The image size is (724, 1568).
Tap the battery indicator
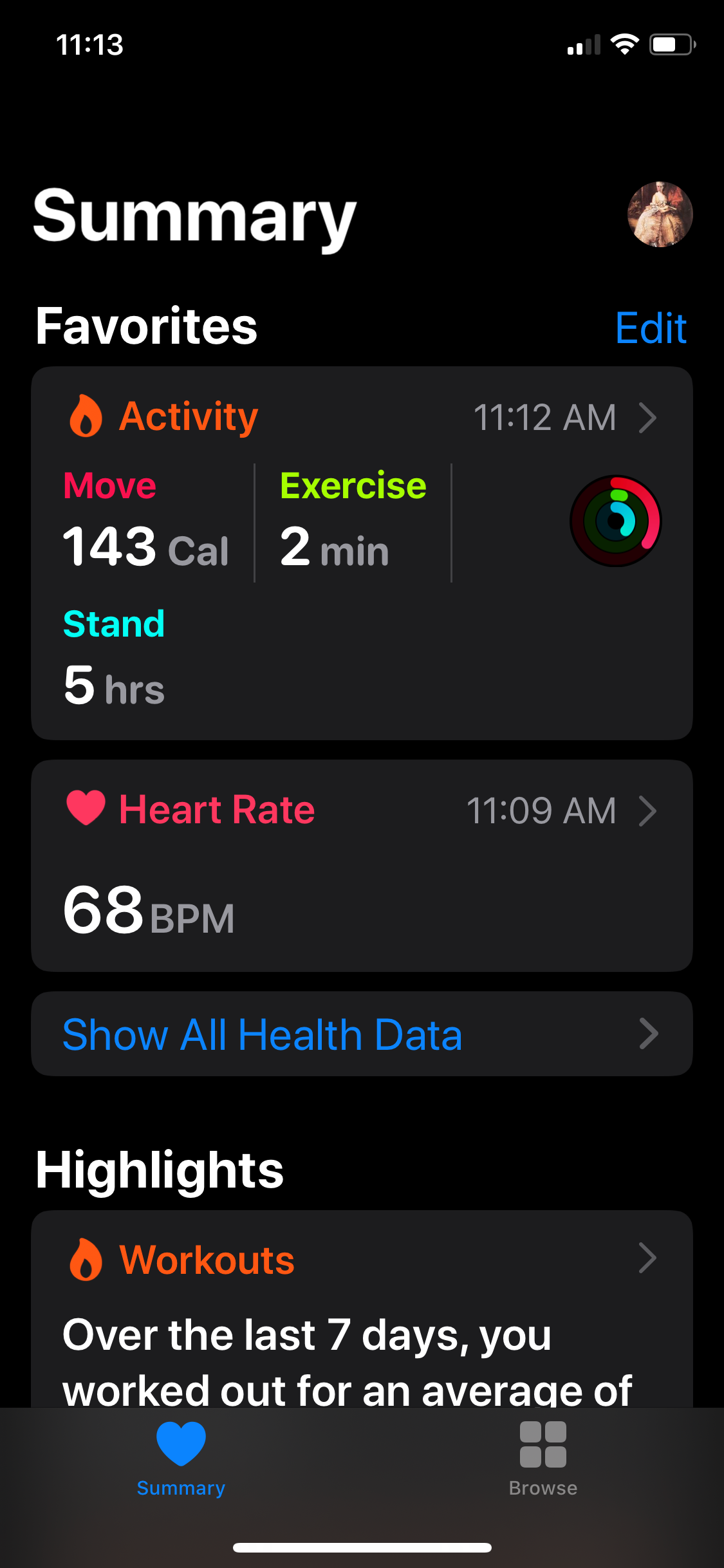[669, 44]
